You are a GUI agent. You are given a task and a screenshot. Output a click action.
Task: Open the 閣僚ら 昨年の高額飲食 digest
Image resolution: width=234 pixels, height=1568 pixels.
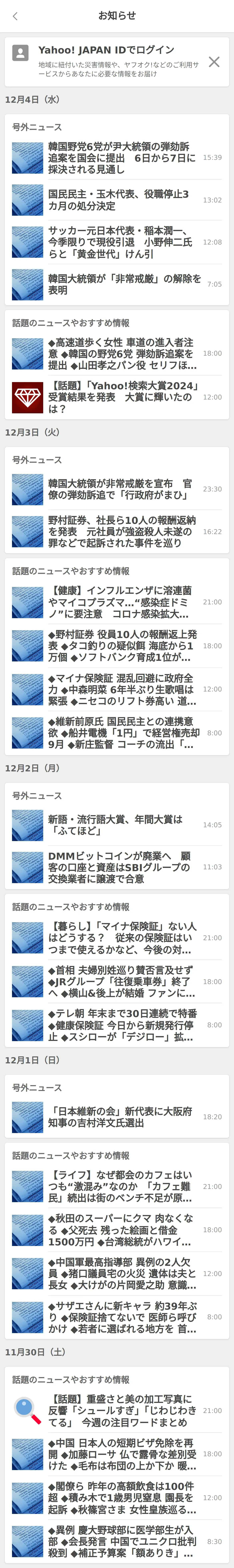coord(122,1497)
